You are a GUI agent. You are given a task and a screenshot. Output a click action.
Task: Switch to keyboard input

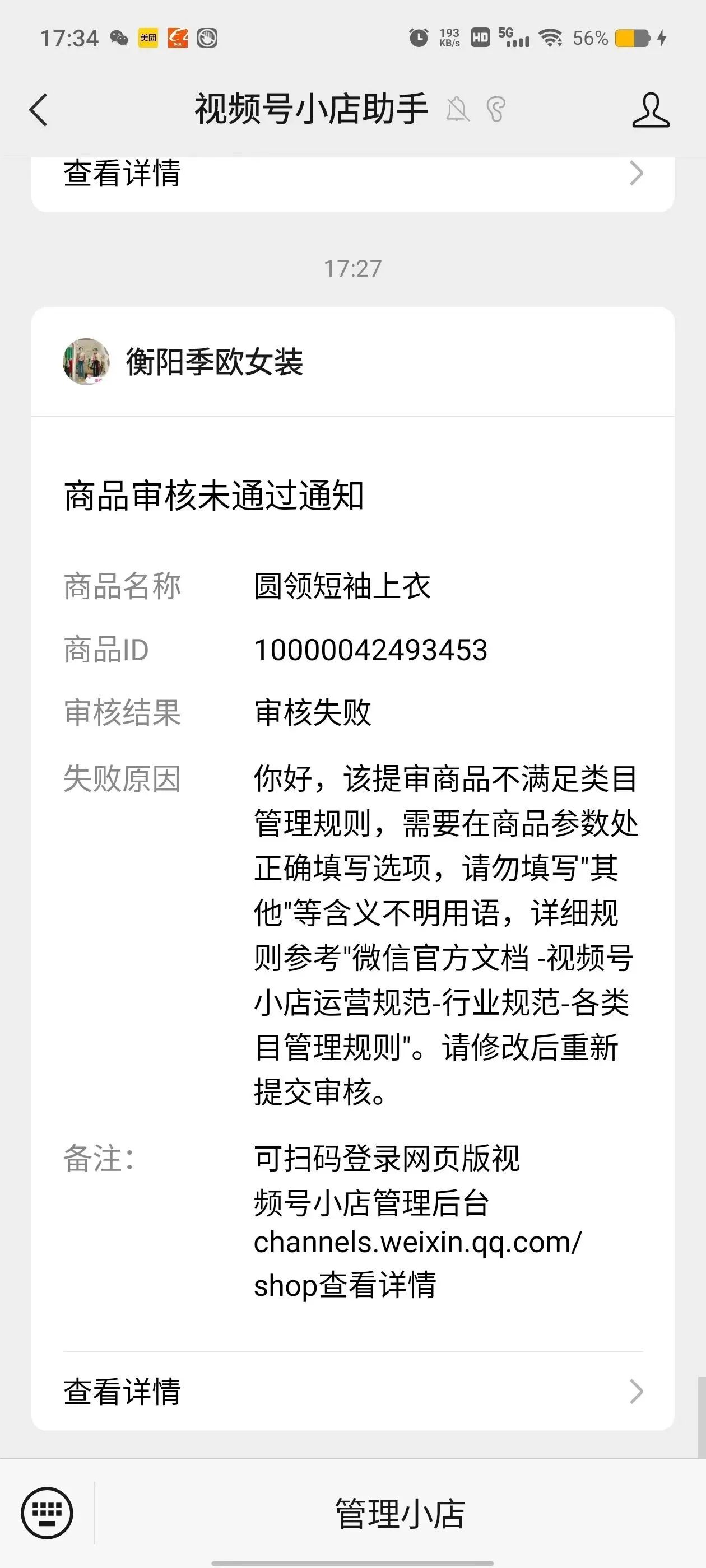click(47, 1513)
